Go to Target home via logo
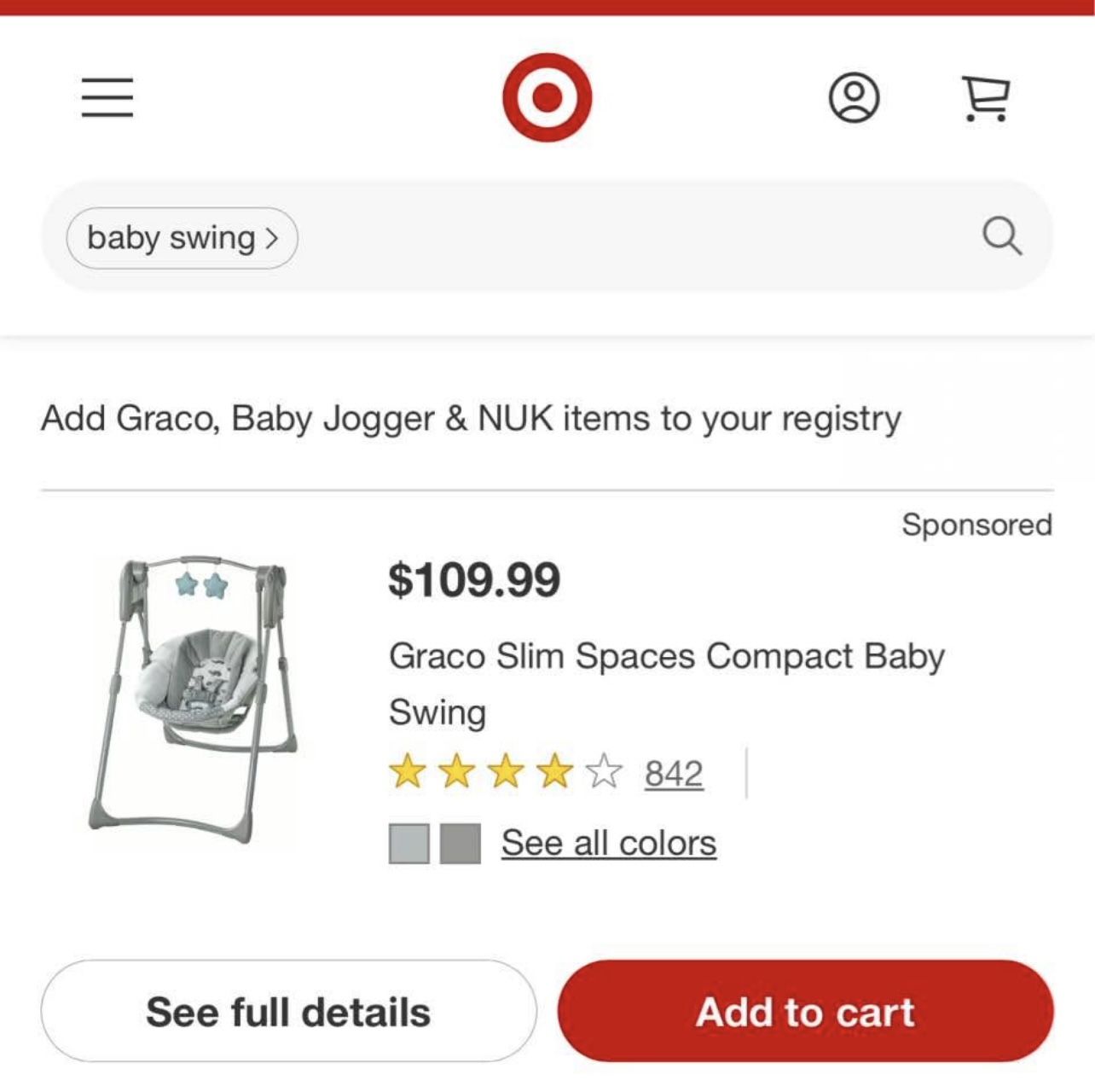 (547, 97)
